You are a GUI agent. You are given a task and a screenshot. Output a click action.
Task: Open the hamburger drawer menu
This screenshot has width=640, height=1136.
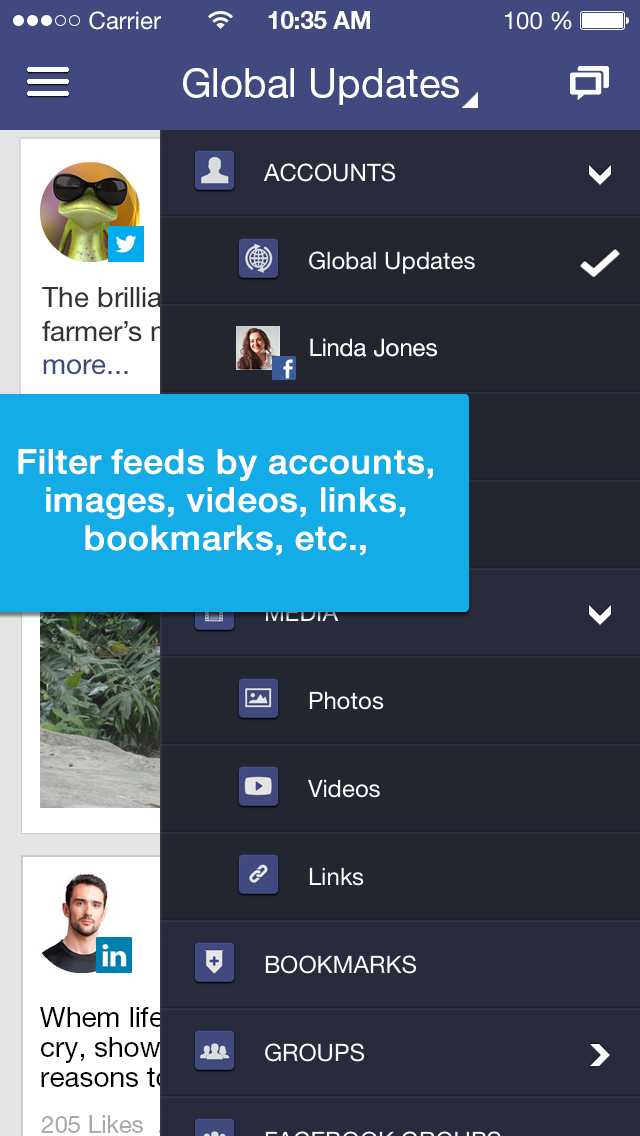[x=48, y=82]
